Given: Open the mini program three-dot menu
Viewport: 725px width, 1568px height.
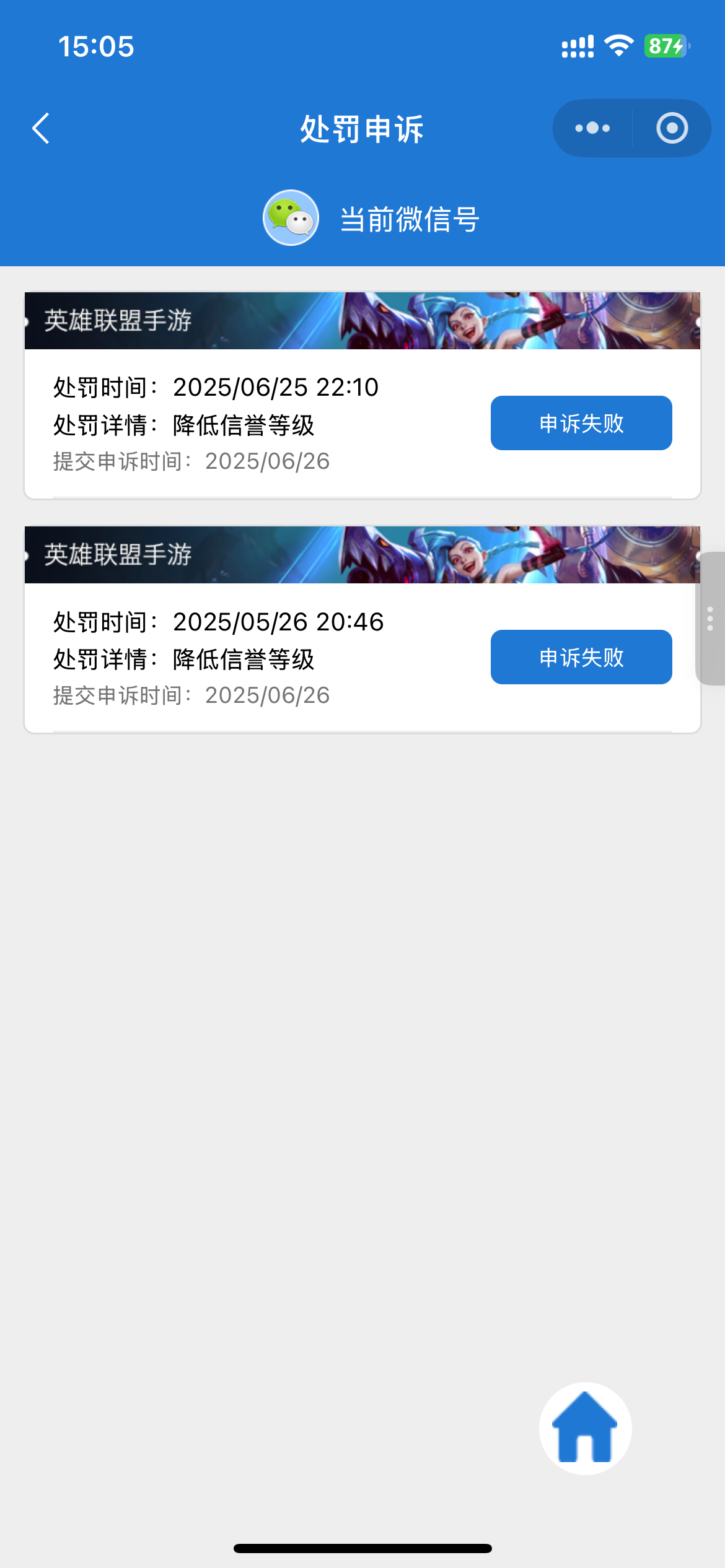Looking at the screenshot, I should coord(592,128).
